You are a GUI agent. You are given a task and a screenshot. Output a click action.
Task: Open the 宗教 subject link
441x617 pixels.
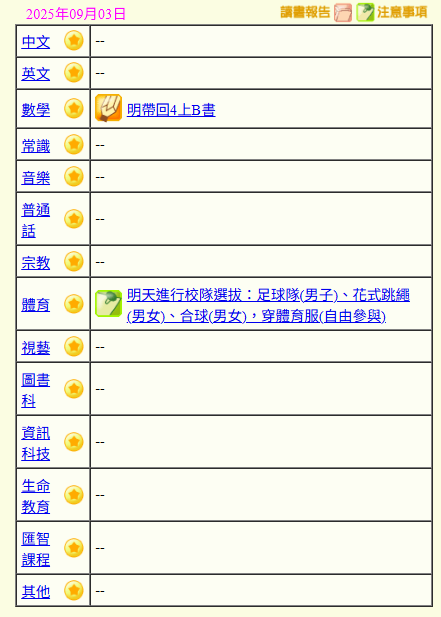(36, 262)
